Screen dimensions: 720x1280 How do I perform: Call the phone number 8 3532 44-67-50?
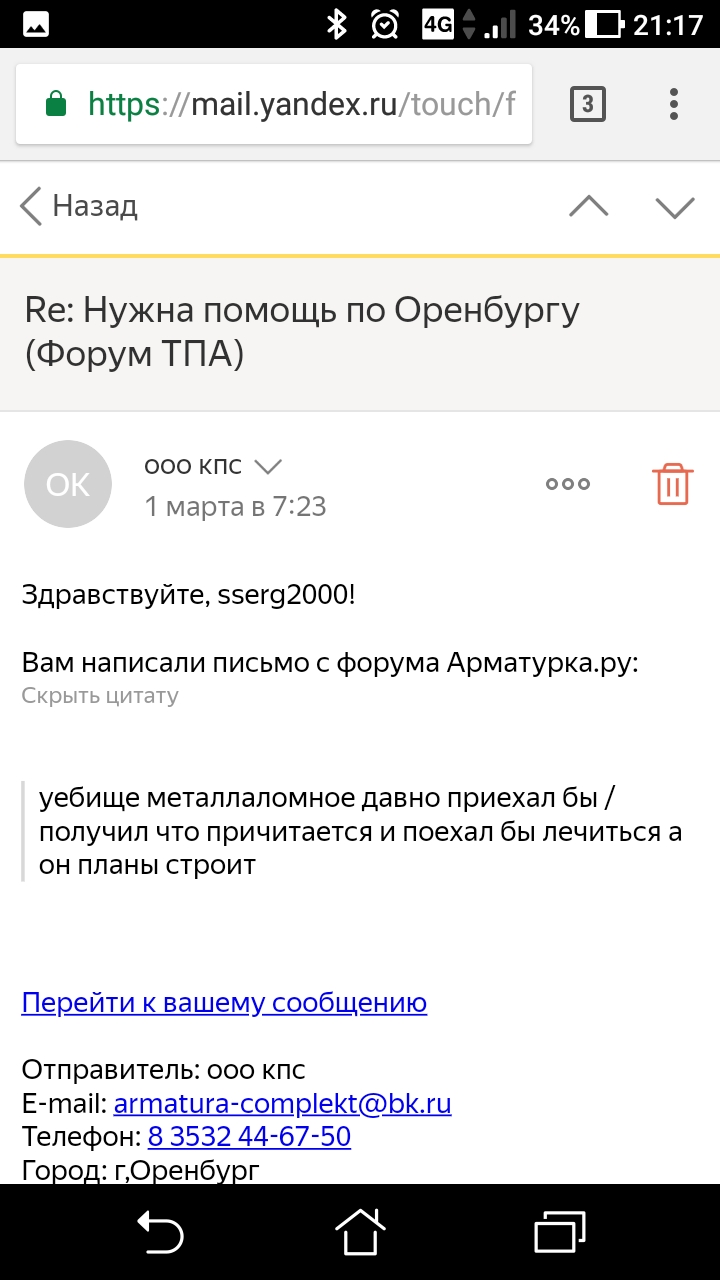(x=249, y=1137)
